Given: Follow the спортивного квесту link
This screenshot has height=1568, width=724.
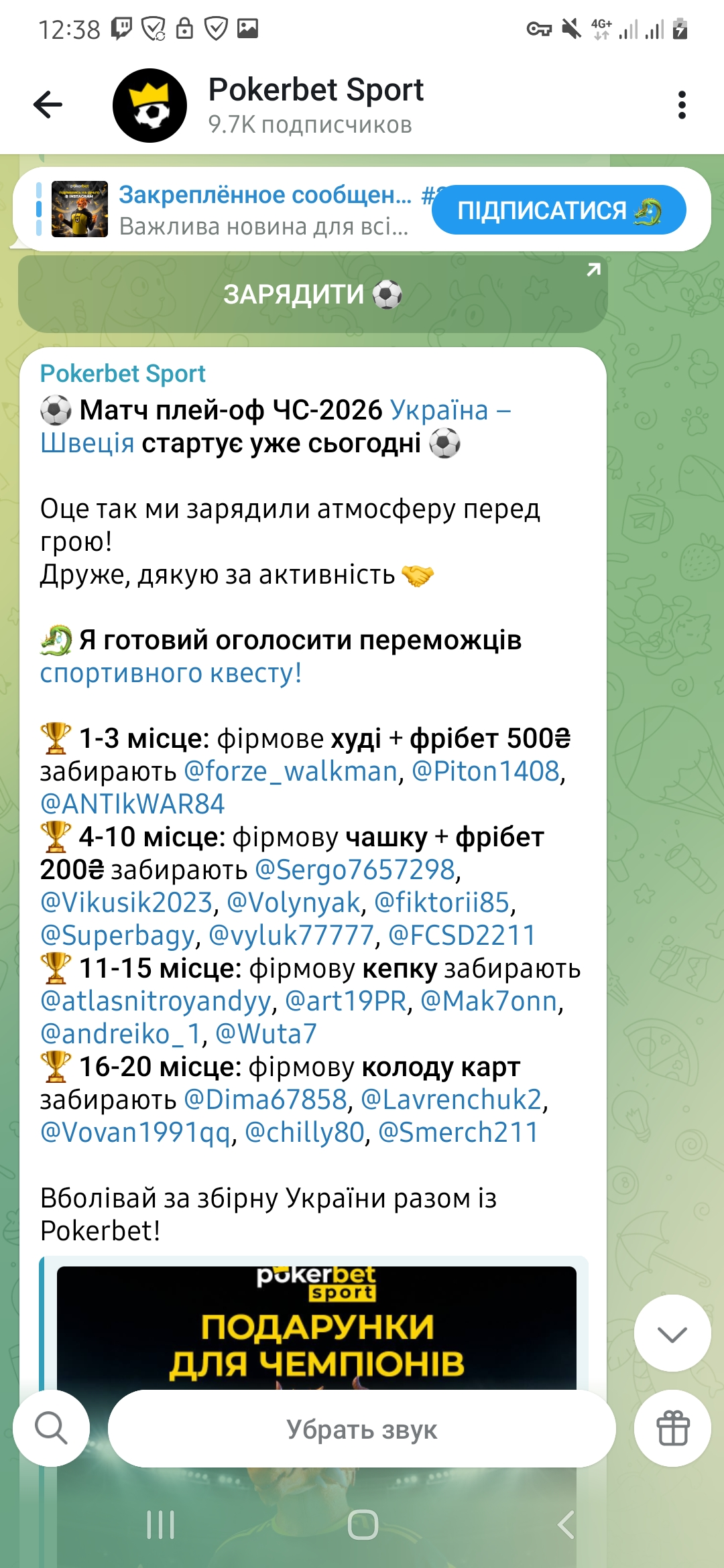Looking at the screenshot, I should 170,673.
